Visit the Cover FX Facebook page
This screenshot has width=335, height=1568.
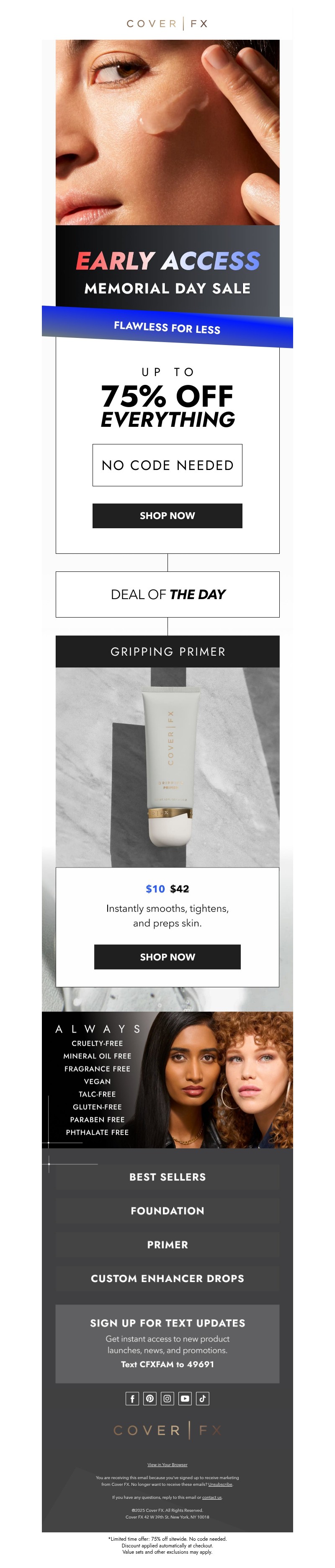[x=132, y=1398]
